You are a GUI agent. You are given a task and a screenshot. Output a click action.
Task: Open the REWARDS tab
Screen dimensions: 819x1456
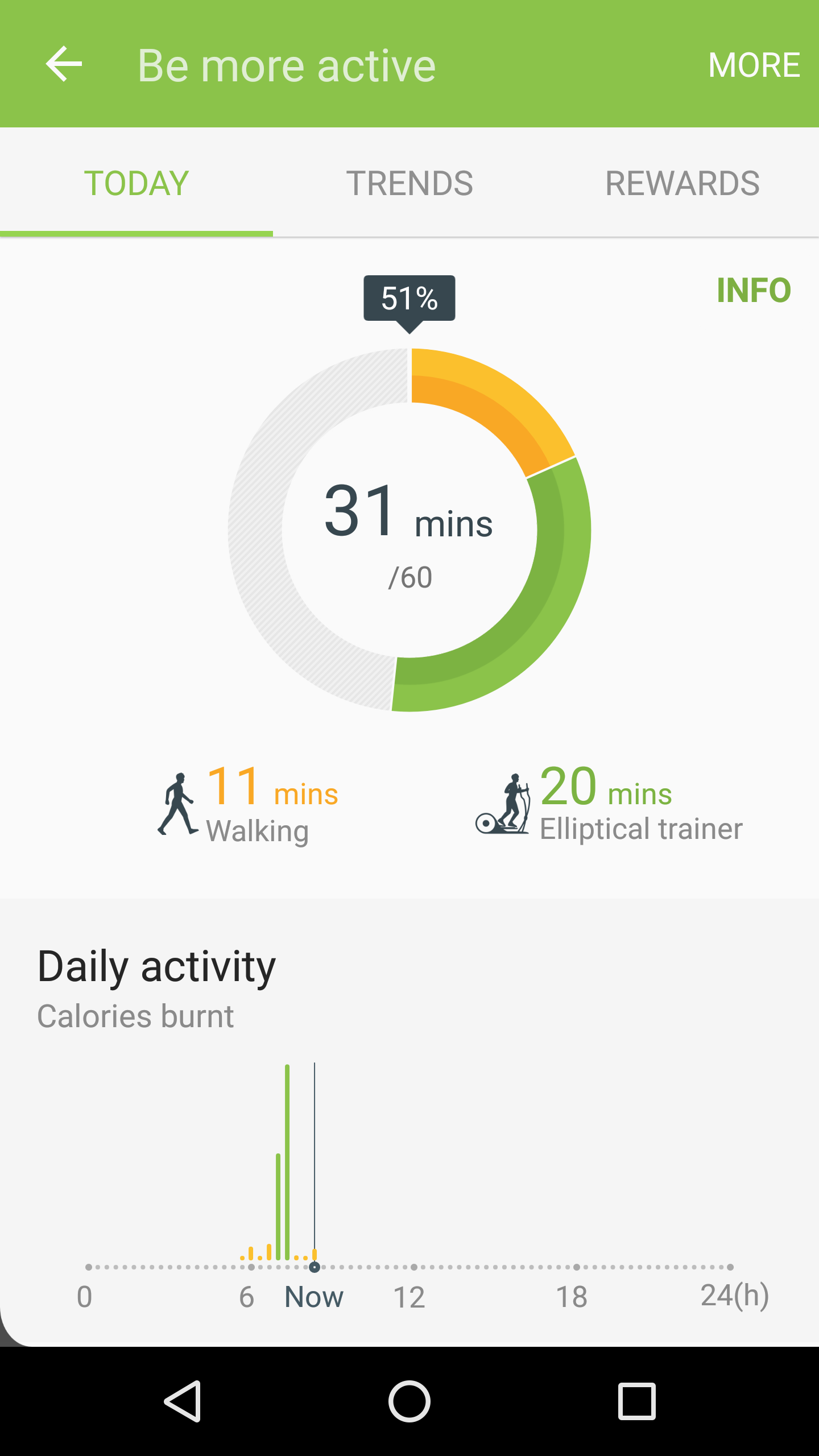[x=682, y=183]
